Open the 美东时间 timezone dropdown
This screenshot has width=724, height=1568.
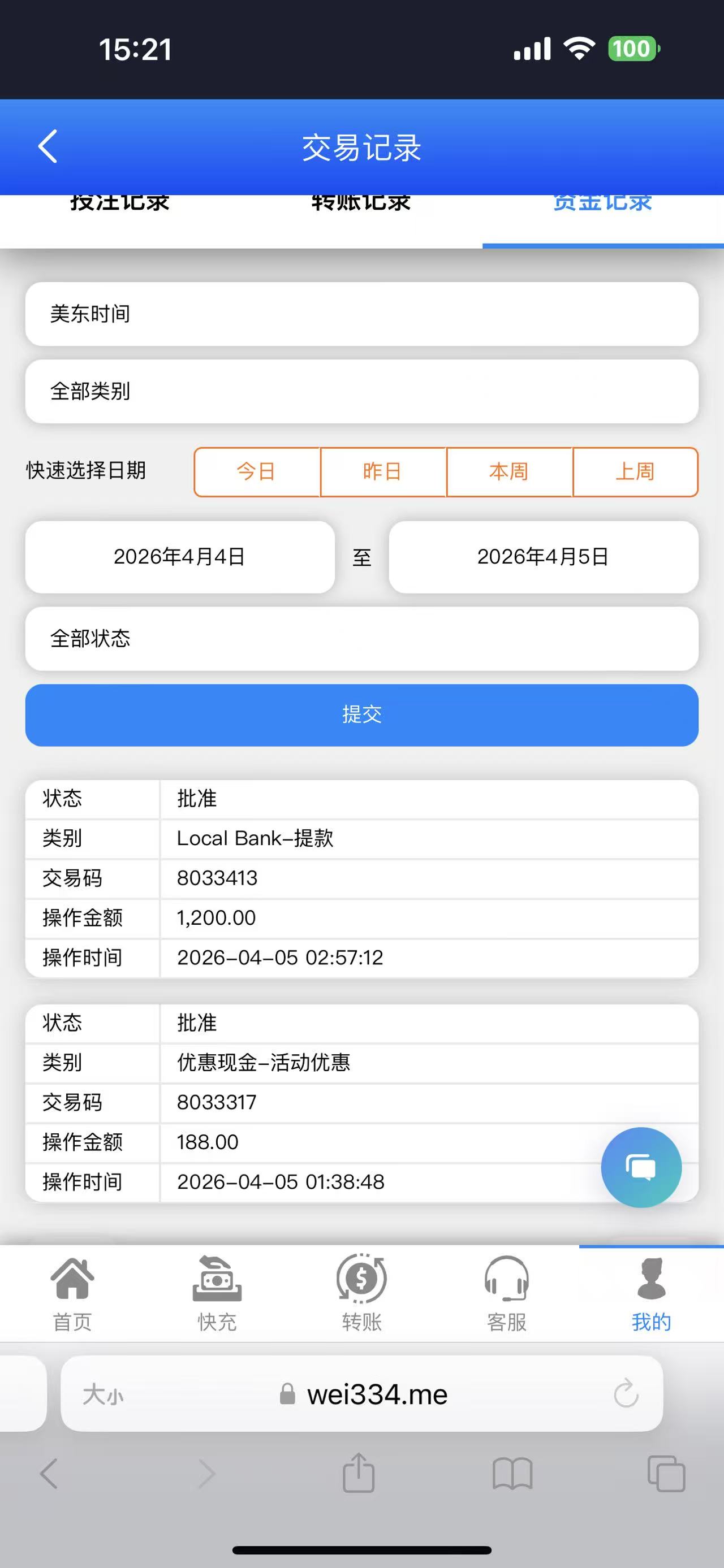point(361,314)
